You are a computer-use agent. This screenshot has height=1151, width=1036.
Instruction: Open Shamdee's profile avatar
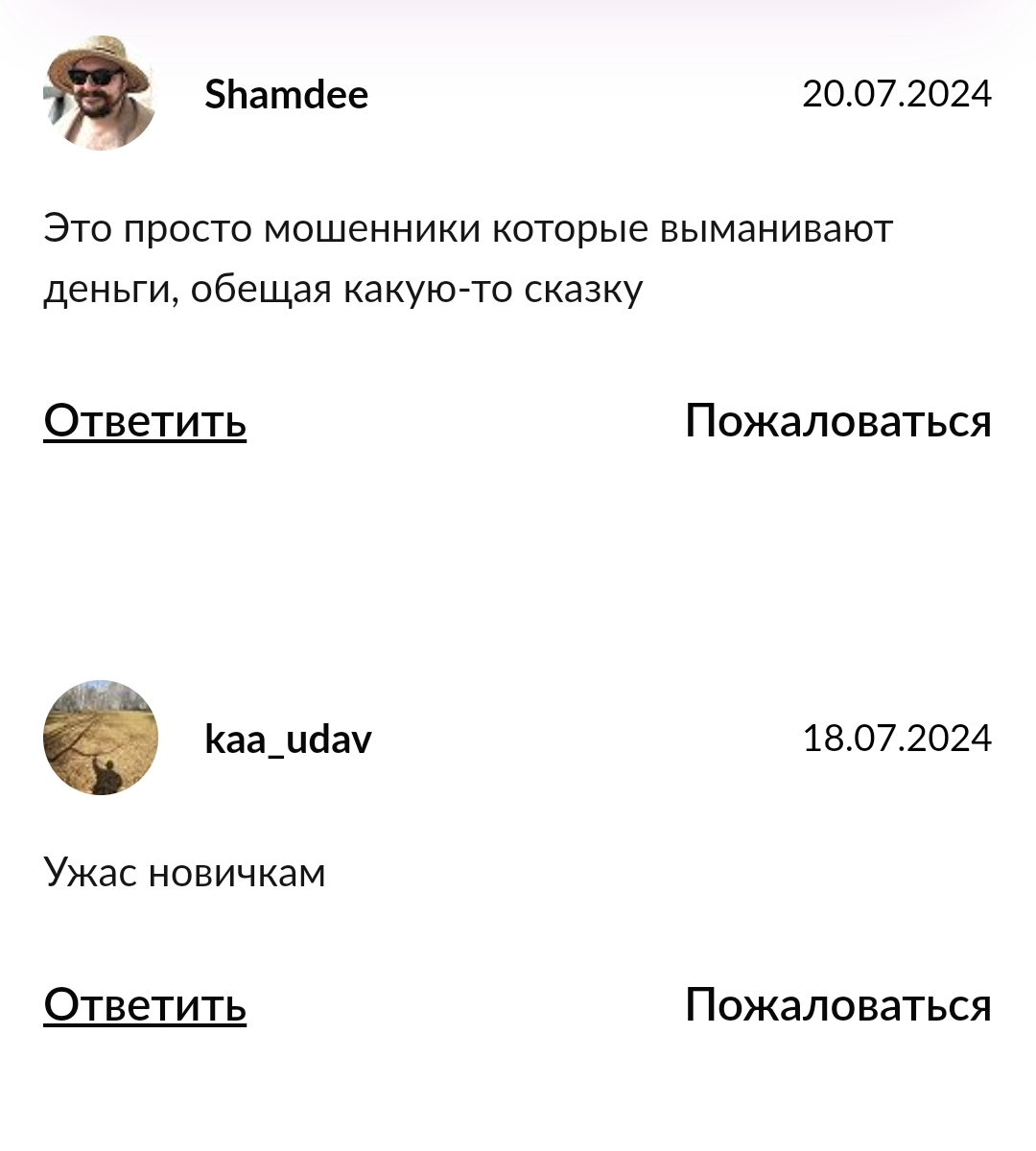[100, 94]
